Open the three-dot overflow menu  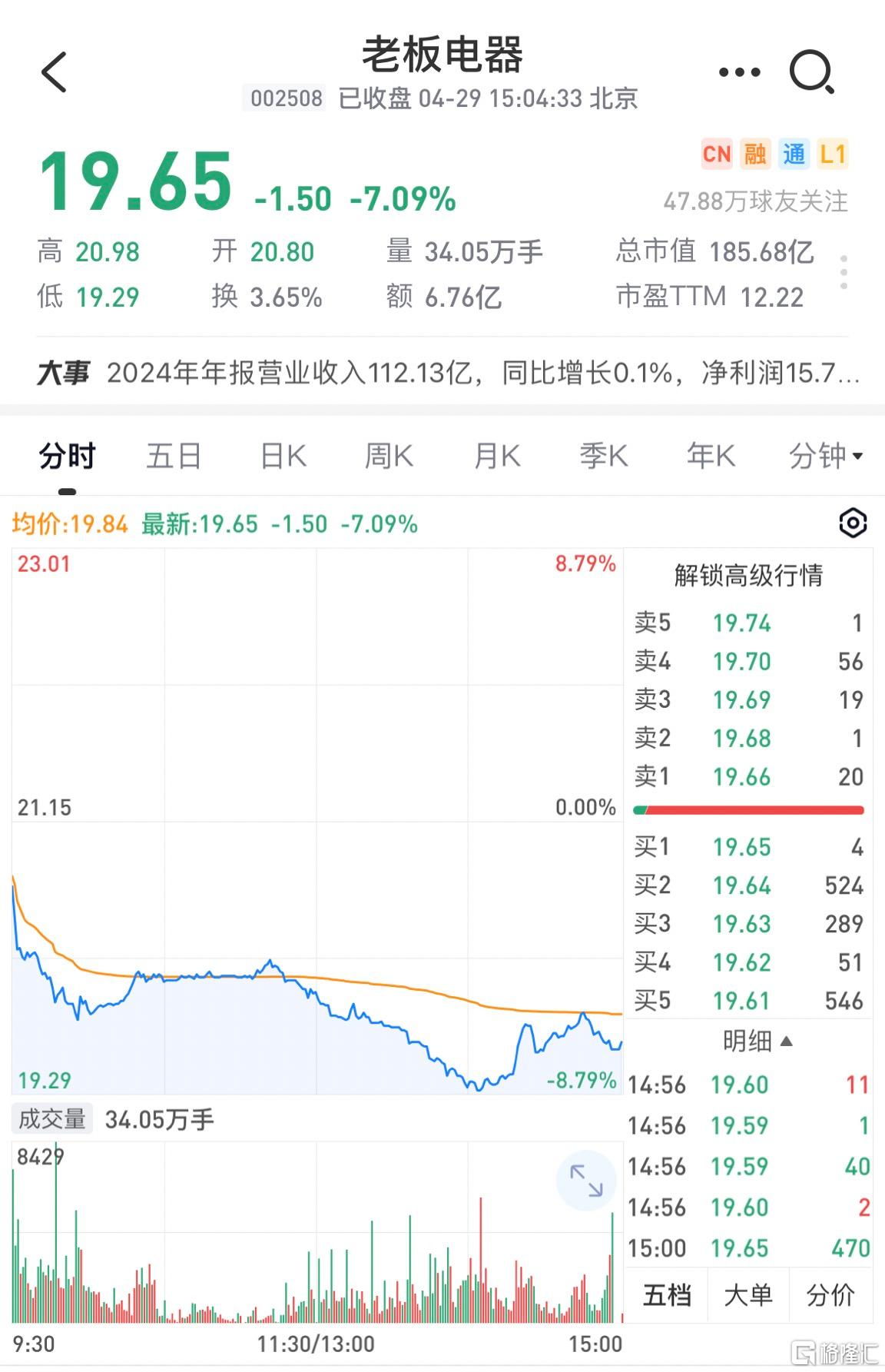(739, 72)
